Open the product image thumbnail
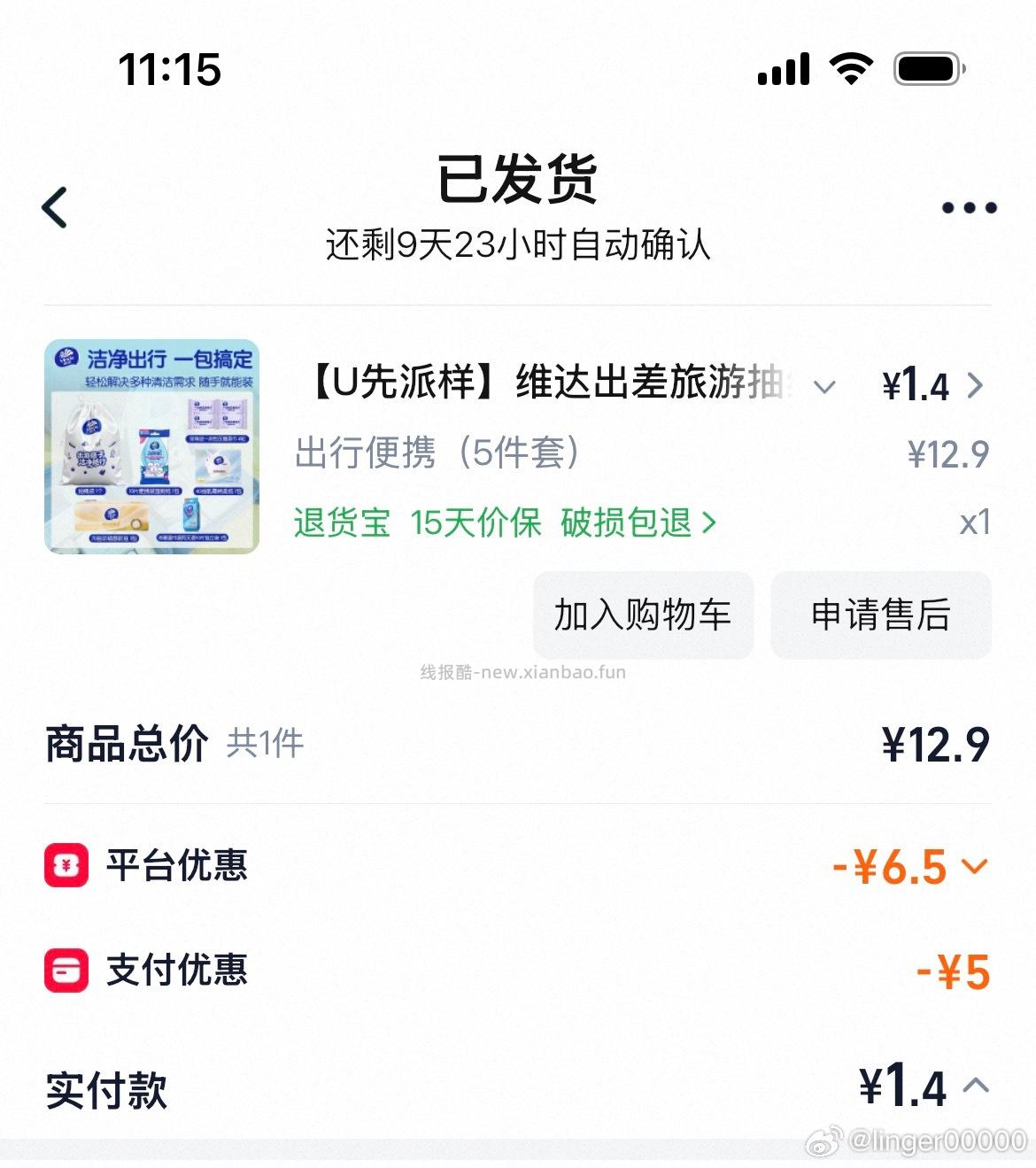 click(x=151, y=445)
